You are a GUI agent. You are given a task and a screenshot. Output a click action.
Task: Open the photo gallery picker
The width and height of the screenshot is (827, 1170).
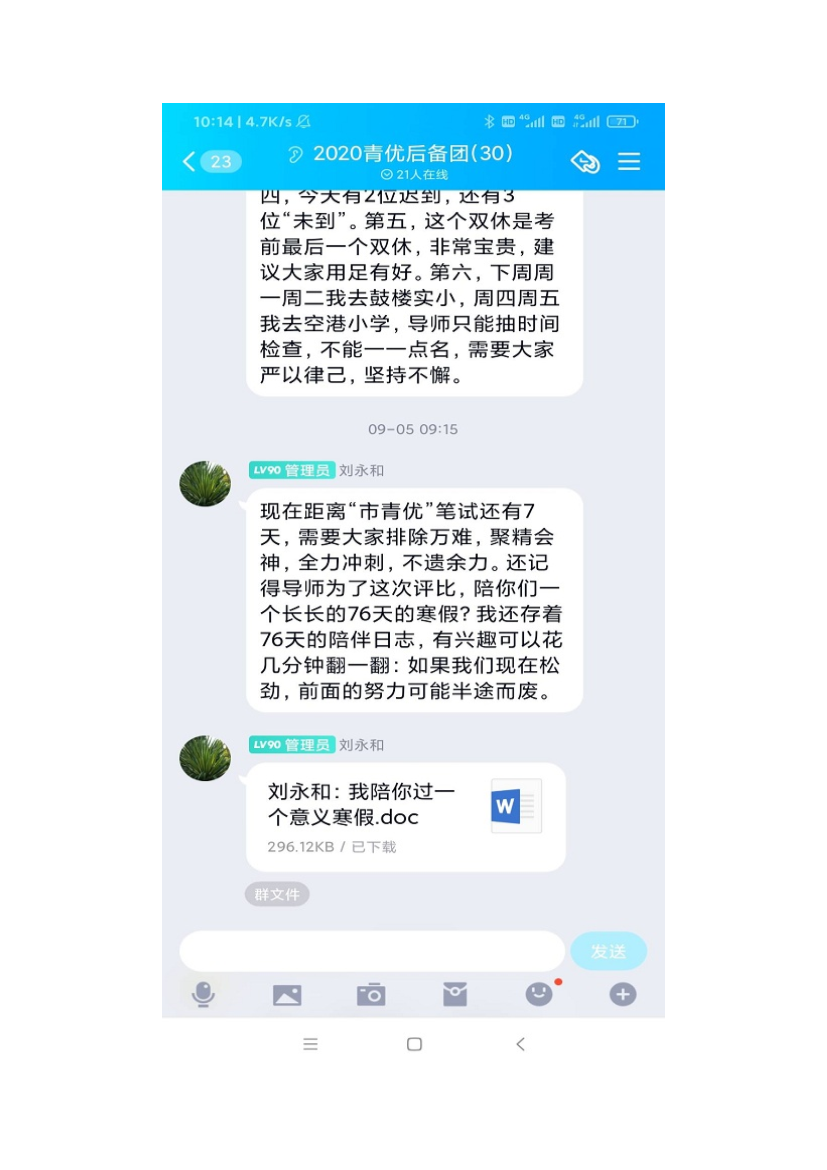click(x=287, y=994)
